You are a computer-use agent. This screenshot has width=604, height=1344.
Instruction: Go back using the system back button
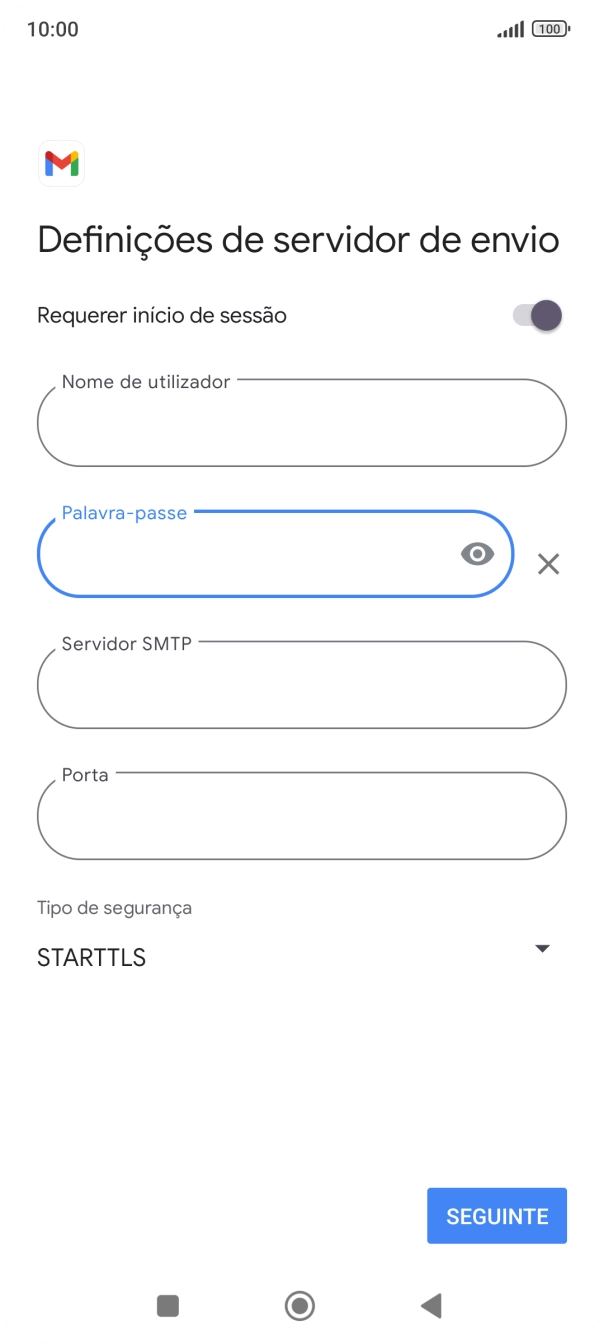click(x=431, y=1305)
